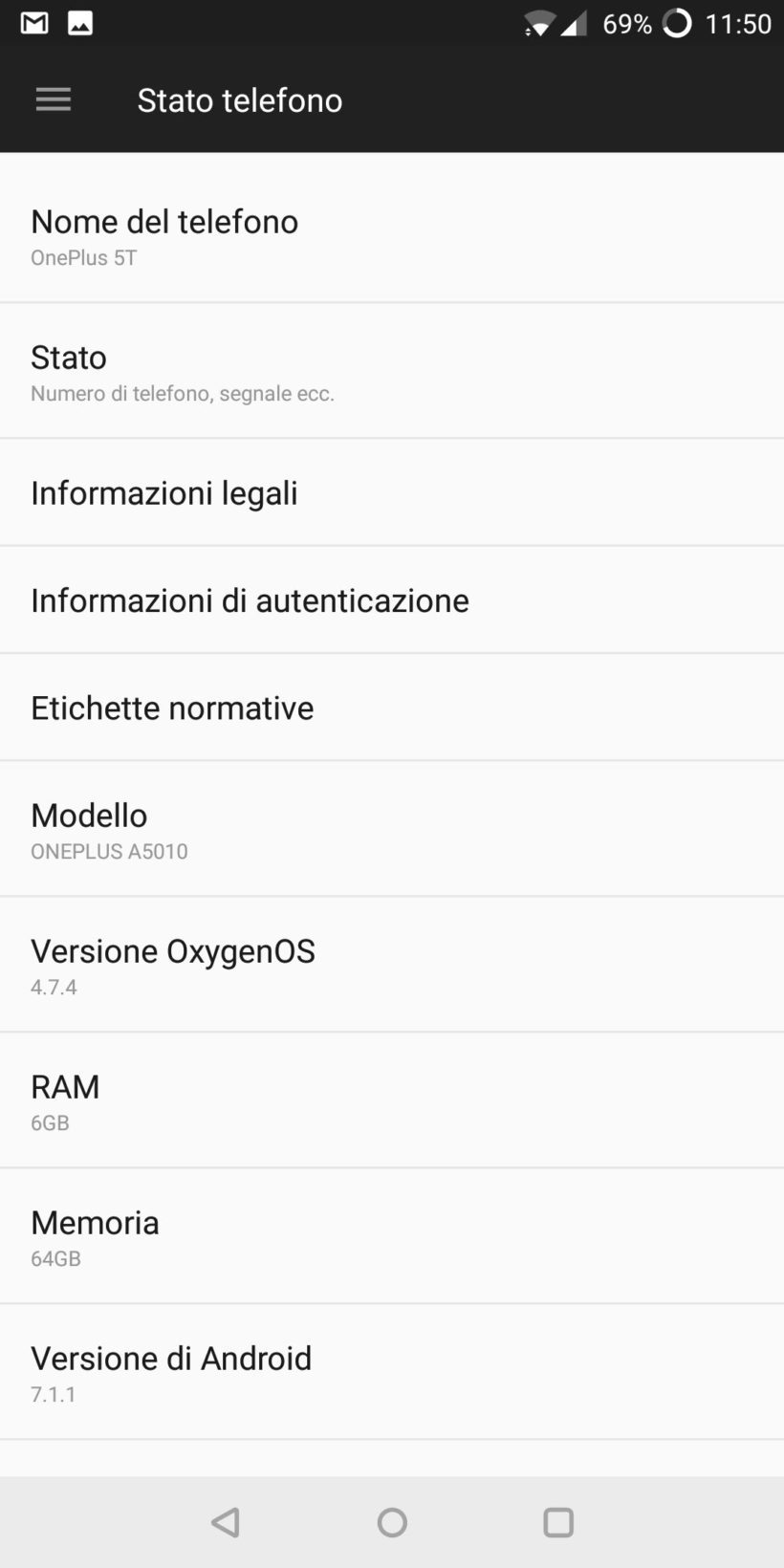Go back with the navigation bar
Screen dimensions: 784x1568
(x=226, y=1522)
